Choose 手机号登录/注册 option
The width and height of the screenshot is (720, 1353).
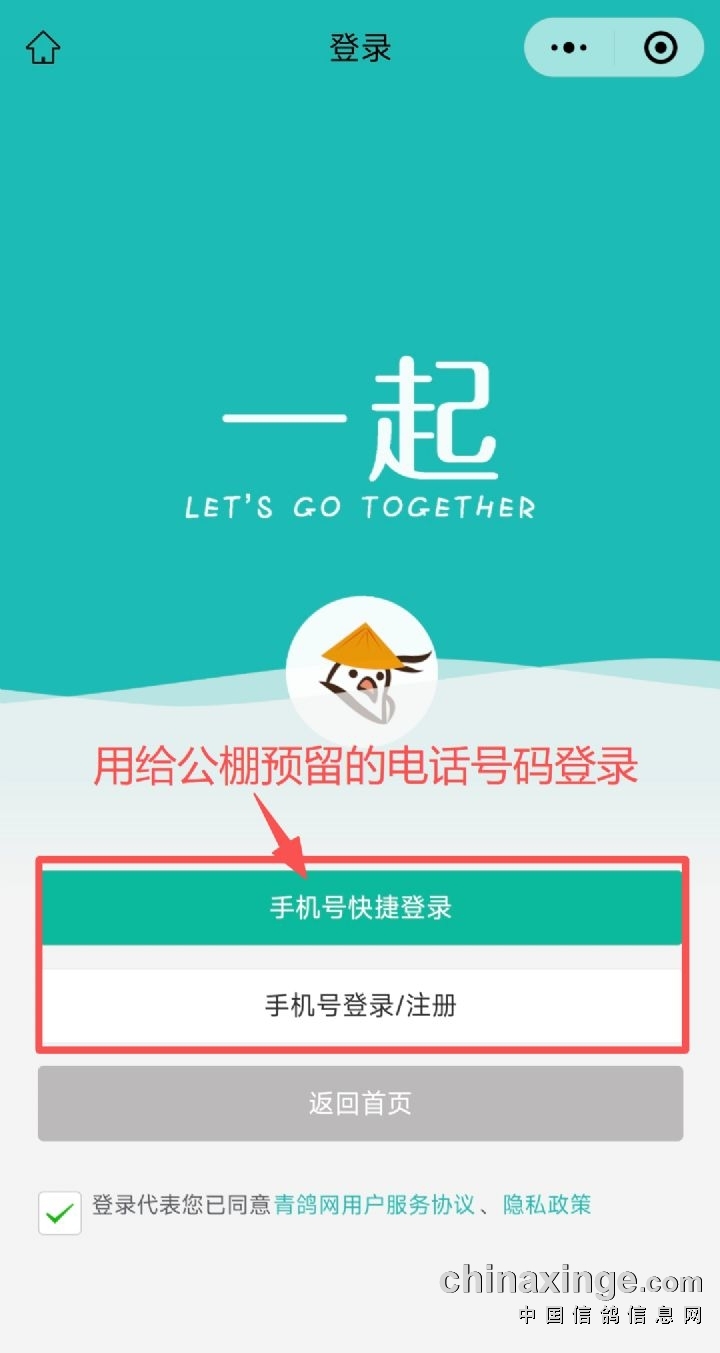[x=360, y=1005]
